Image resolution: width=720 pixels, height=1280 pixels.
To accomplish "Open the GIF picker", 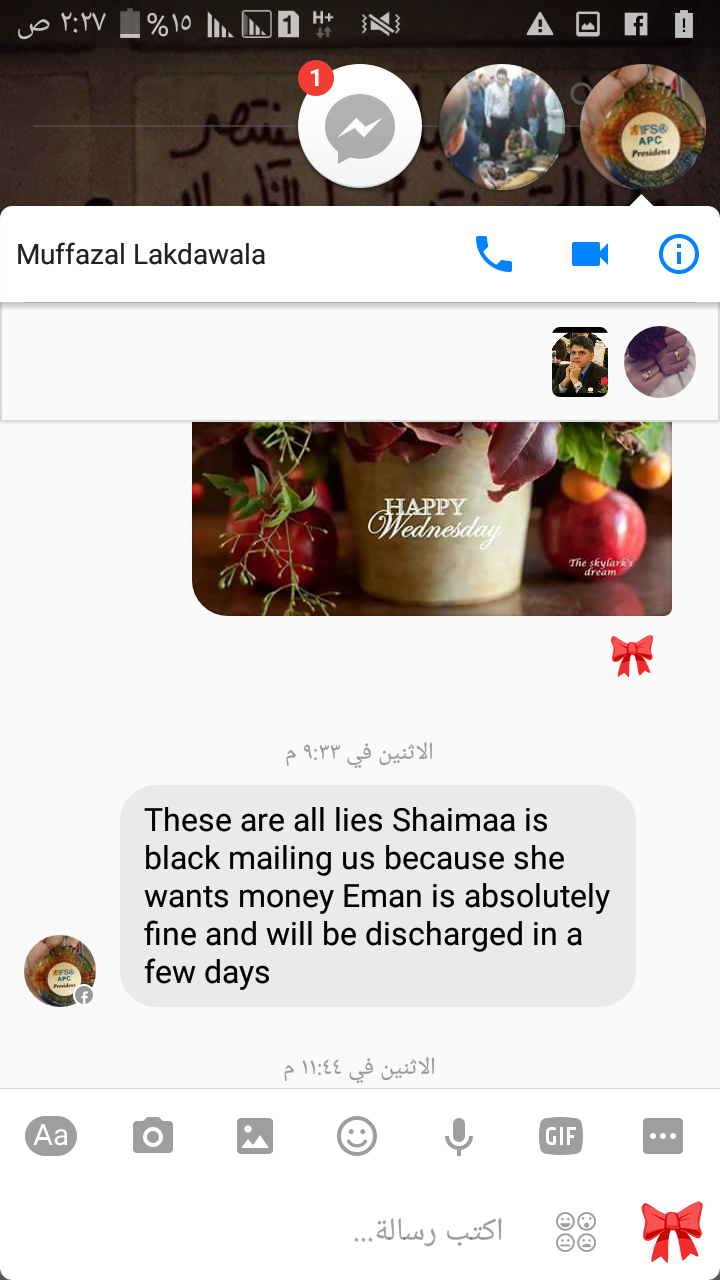I will click(561, 1136).
